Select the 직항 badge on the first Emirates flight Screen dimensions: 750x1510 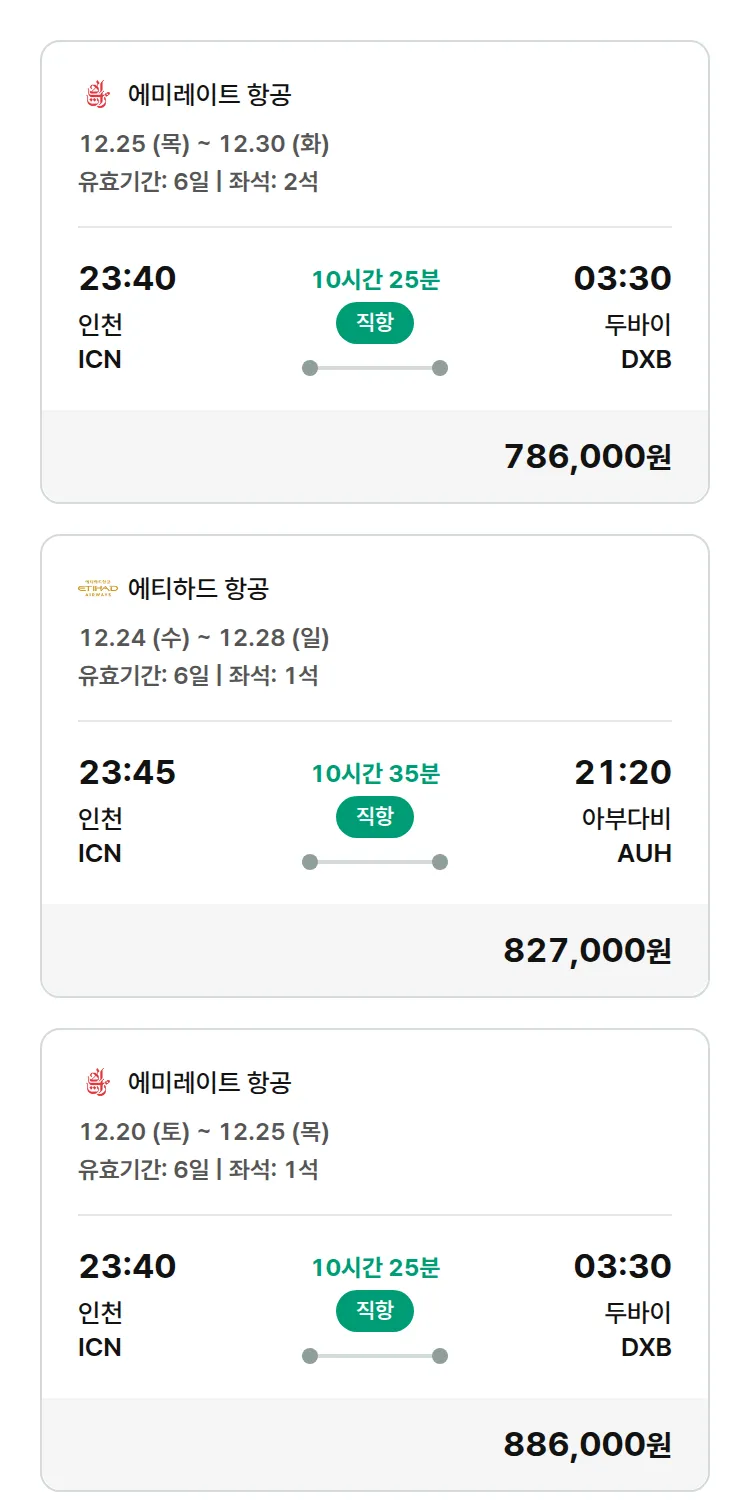375,323
